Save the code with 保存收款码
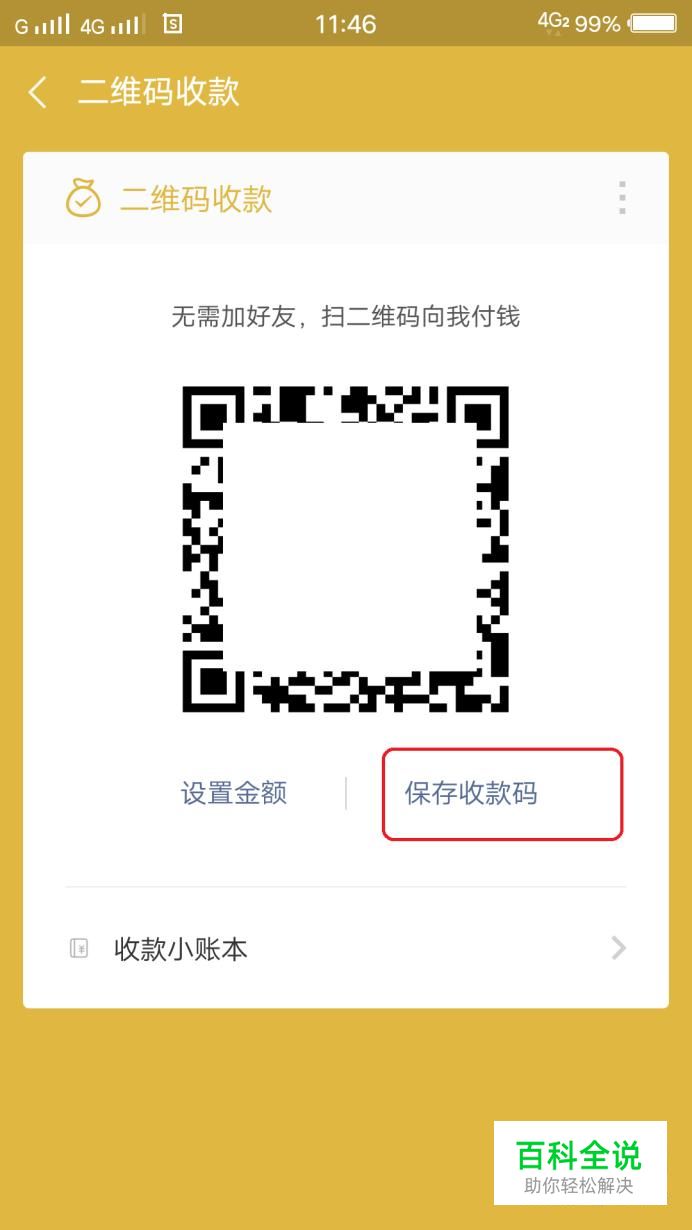The width and height of the screenshot is (692, 1230). [471, 794]
